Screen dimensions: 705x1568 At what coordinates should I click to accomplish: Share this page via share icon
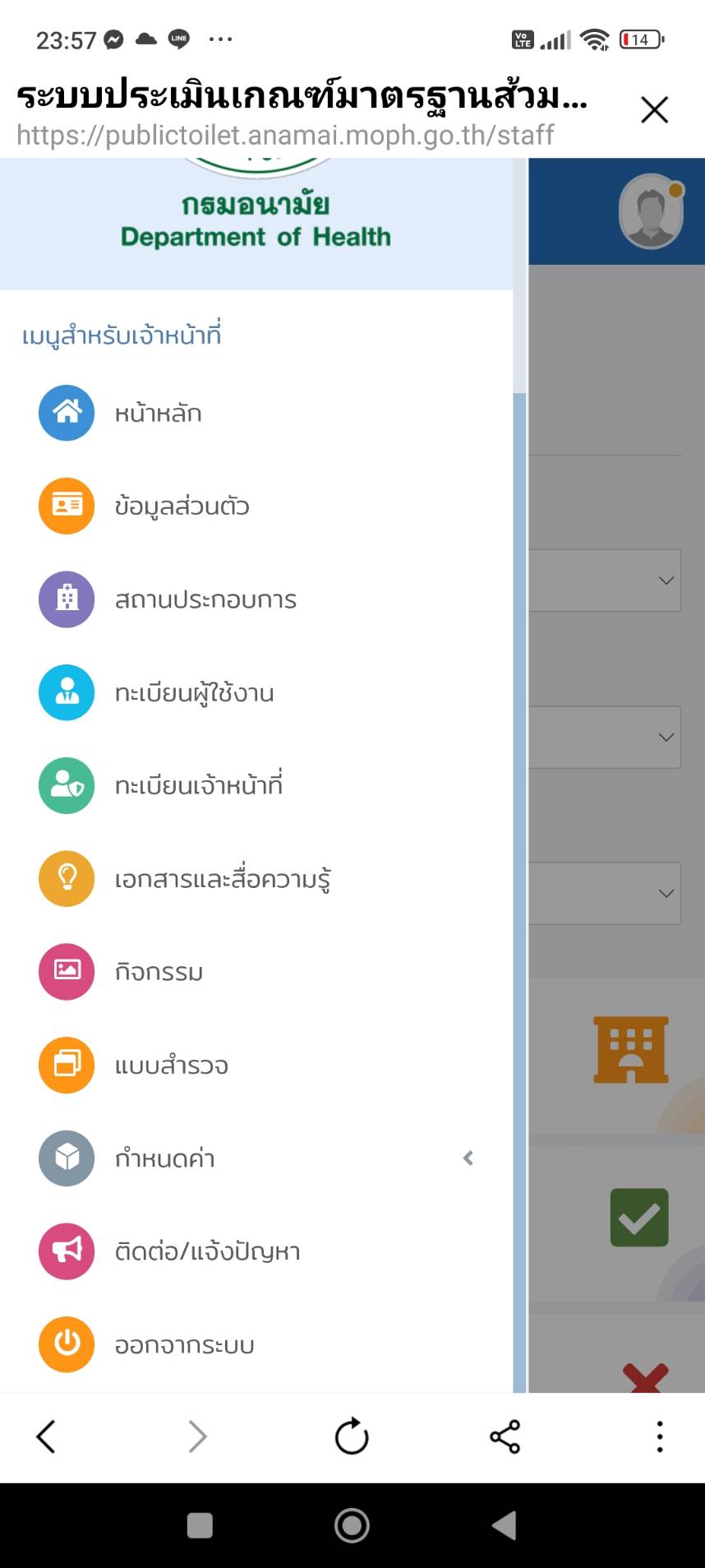pyautogui.click(x=505, y=1436)
